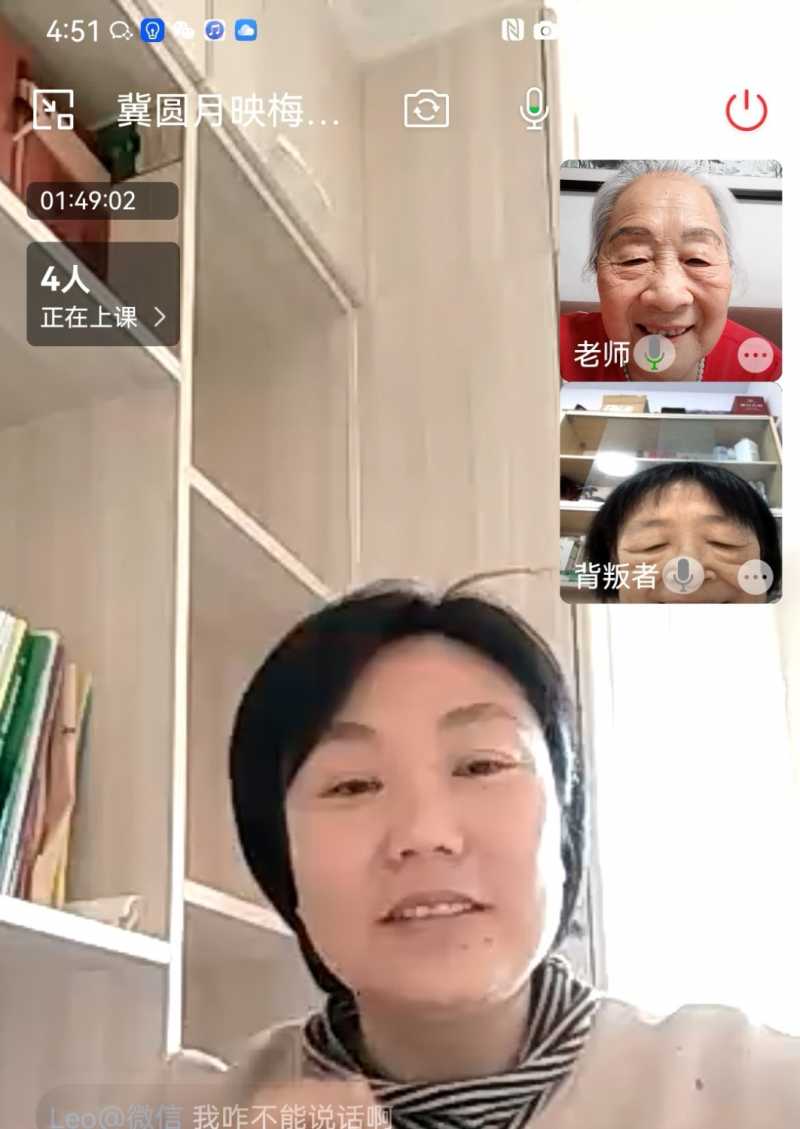This screenshot has height=1129, width=800.
Task: Mute your microphone in the top bar
Action: (535, 109)
